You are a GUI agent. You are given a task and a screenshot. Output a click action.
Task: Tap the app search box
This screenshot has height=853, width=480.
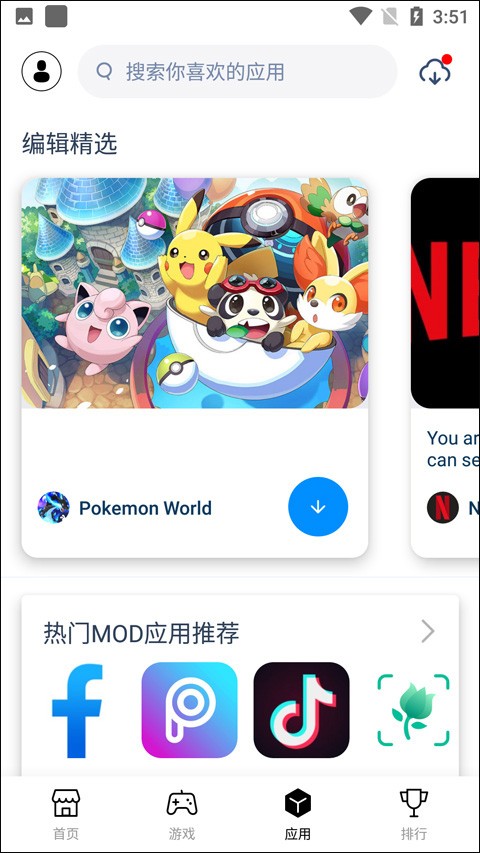[x=237, y=71]
